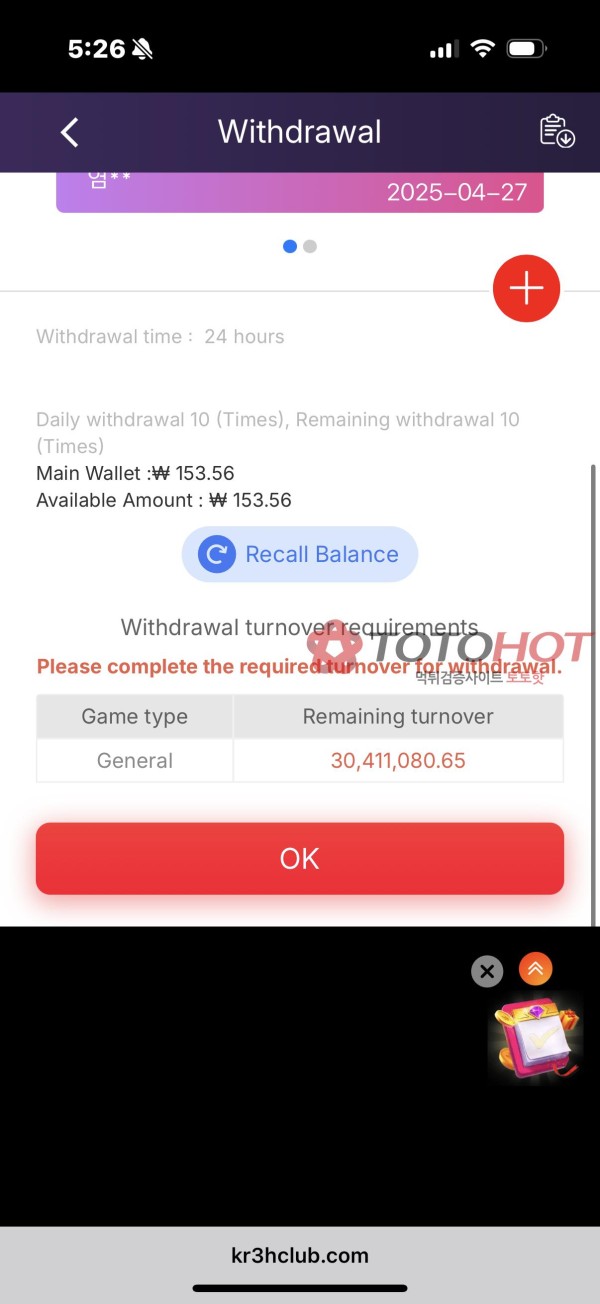The width and height of the screenshot is (600, 1304).
Task: Collapse the floating widget with the orange arrow
Action: [536, 968]
